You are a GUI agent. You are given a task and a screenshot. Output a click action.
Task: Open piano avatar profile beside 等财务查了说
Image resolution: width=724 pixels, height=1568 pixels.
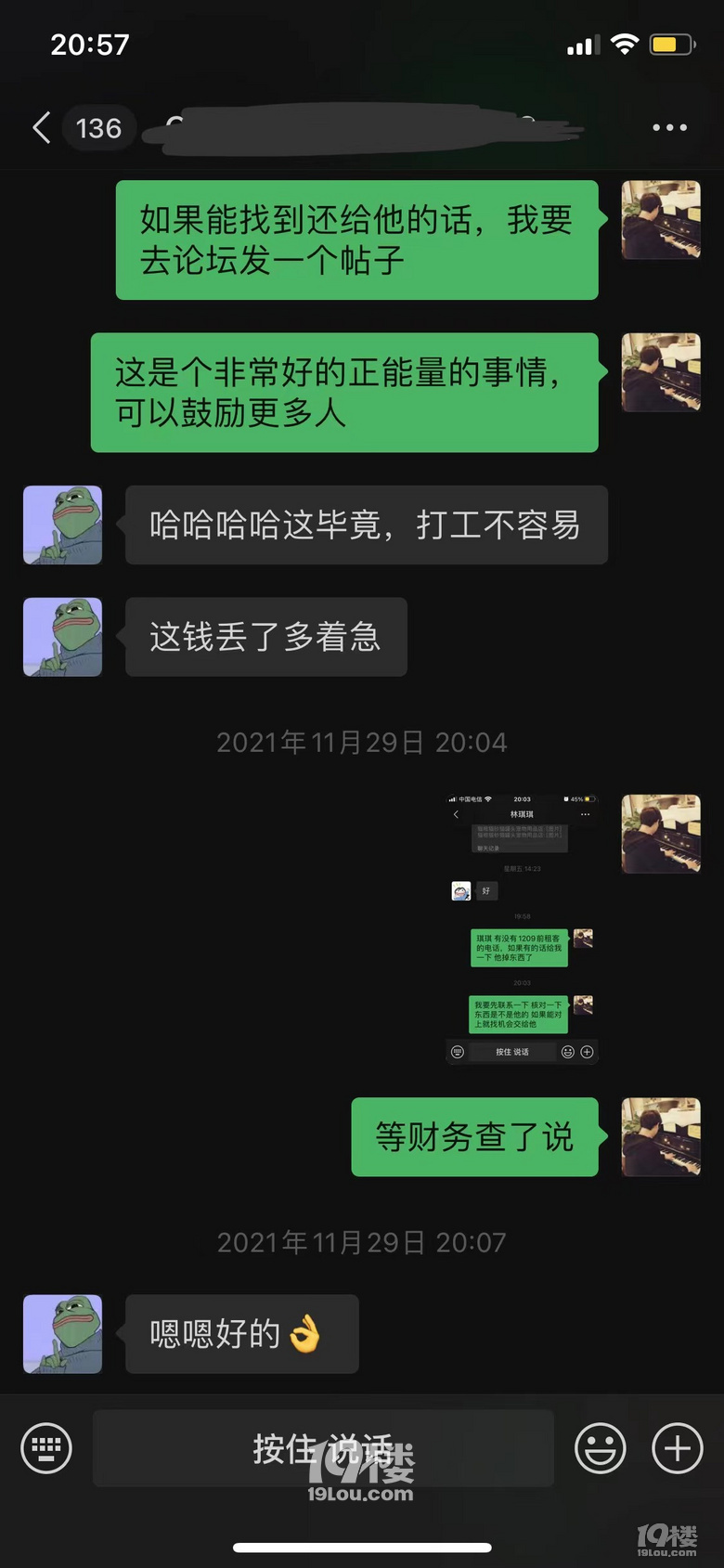[661, 1137]
